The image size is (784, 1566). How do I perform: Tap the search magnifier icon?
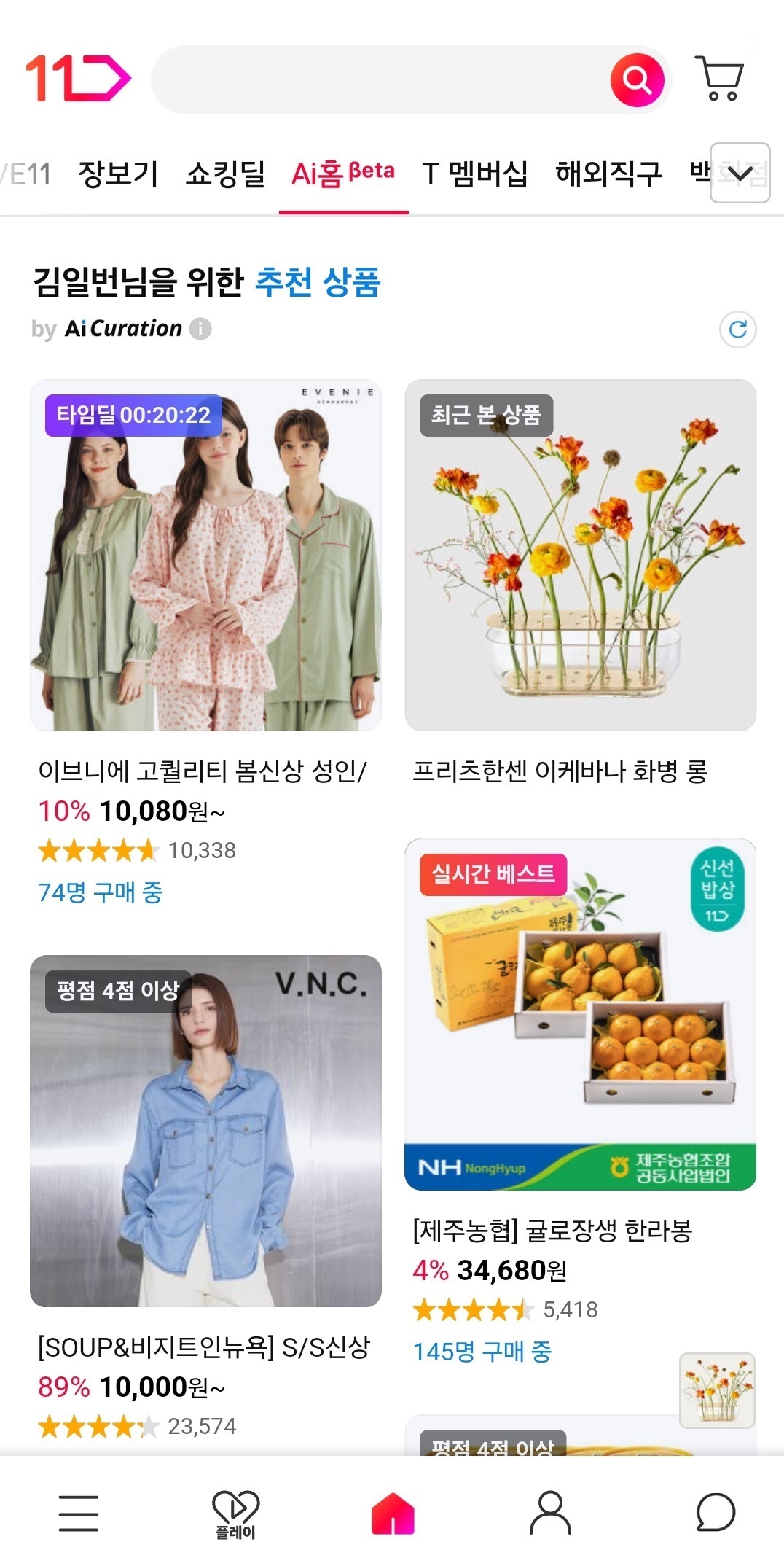[x=635, y=80]
